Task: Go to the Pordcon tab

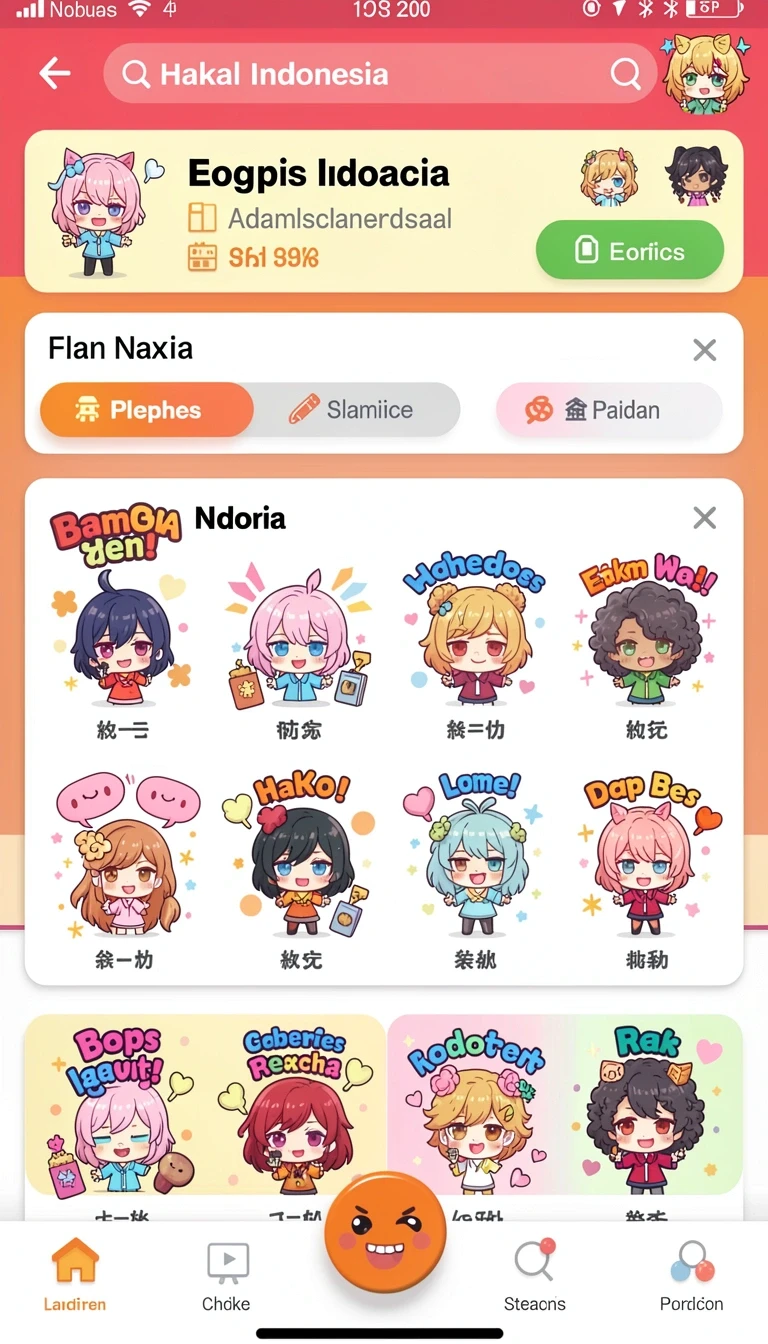Action: (692, 1274)
